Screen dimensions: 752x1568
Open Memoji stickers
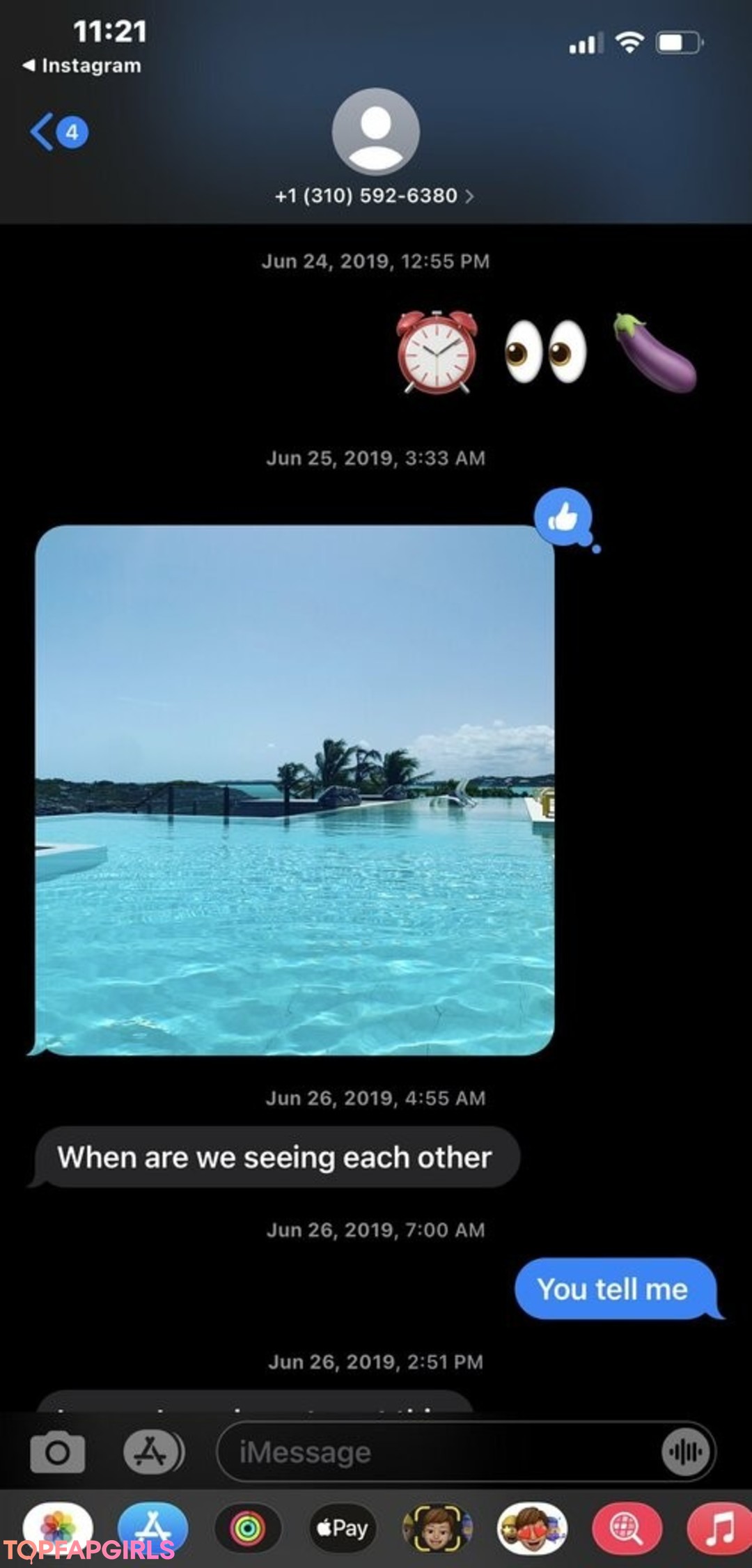pyautogui.click(x=531, y=1529)
